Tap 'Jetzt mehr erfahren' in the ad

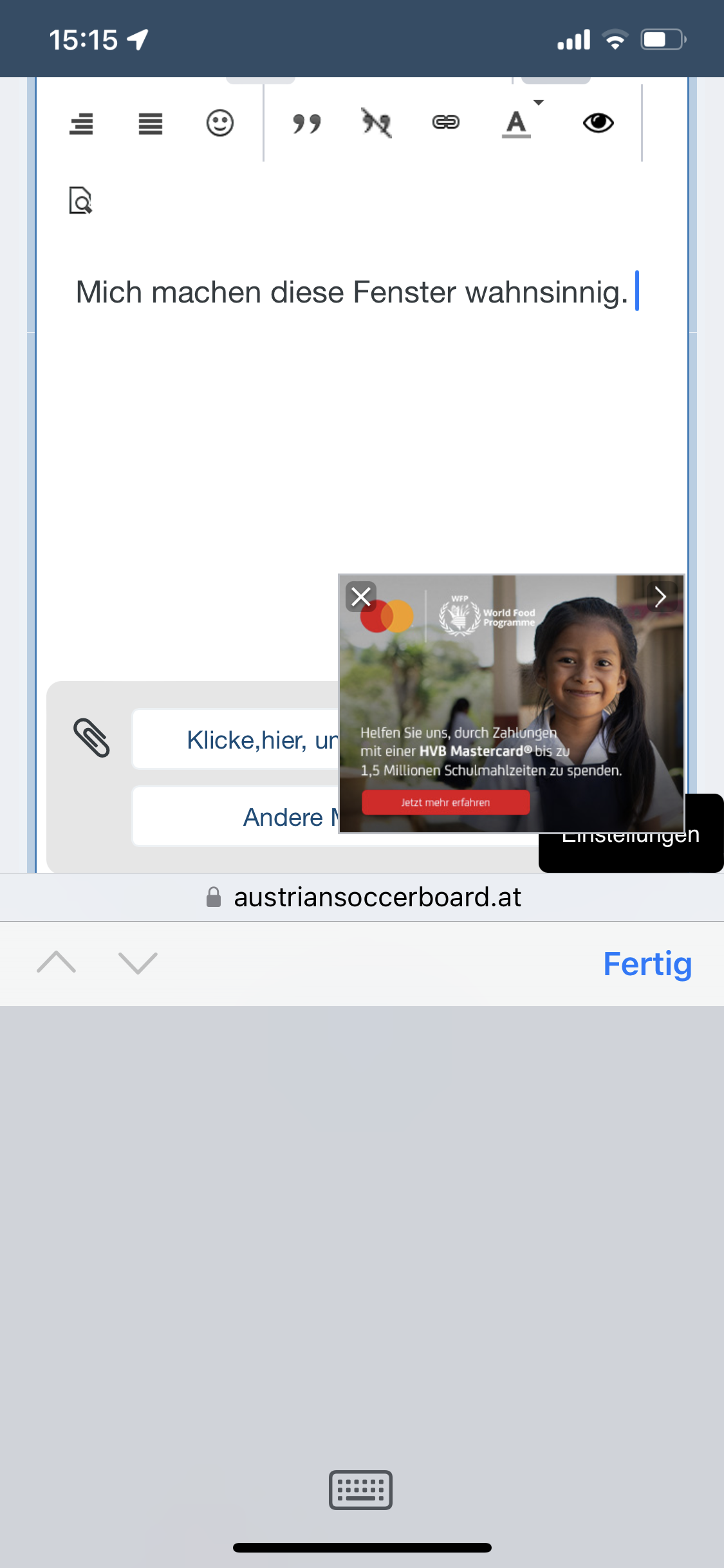click(x=445, y=803)
